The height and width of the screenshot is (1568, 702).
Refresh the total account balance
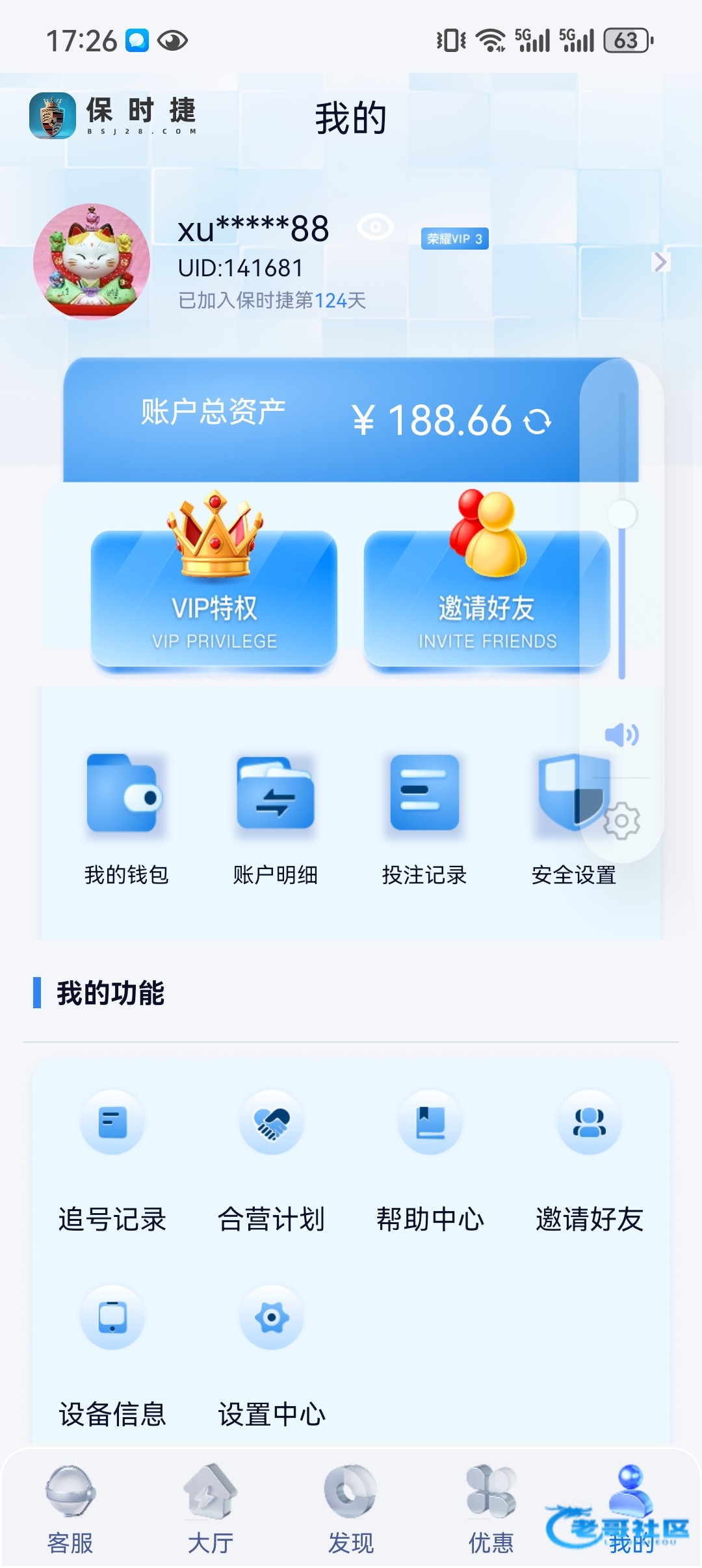click(538, 421)
